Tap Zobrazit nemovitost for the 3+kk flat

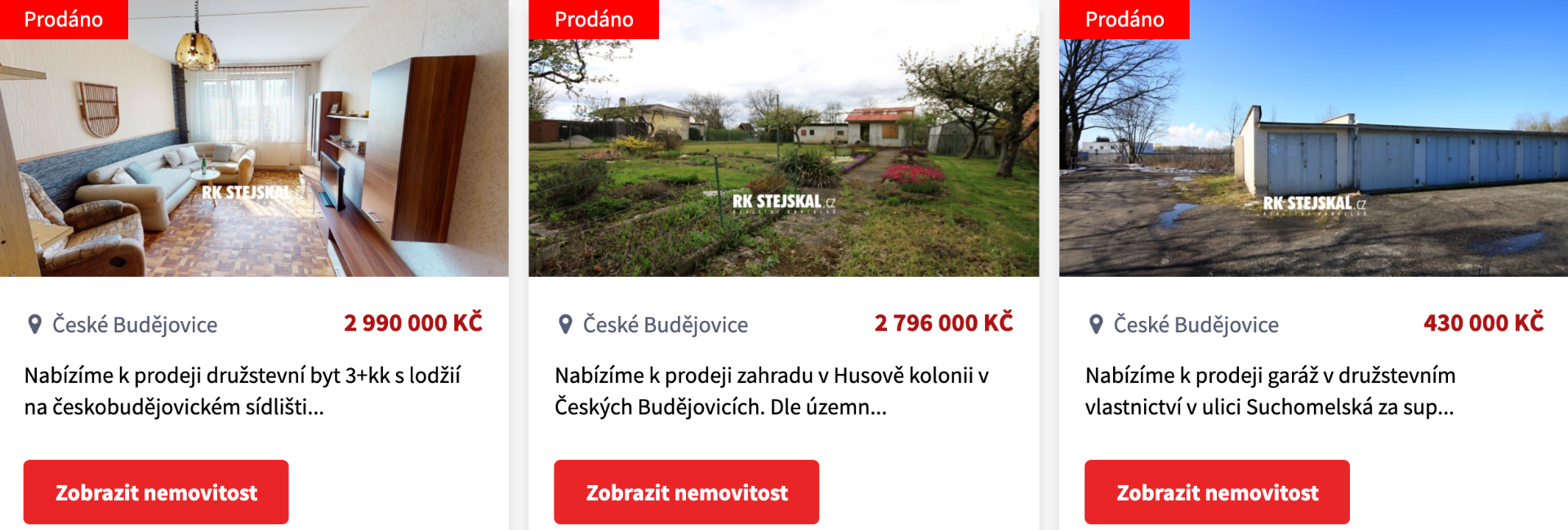pyautogui.click(x=156, y=492)
